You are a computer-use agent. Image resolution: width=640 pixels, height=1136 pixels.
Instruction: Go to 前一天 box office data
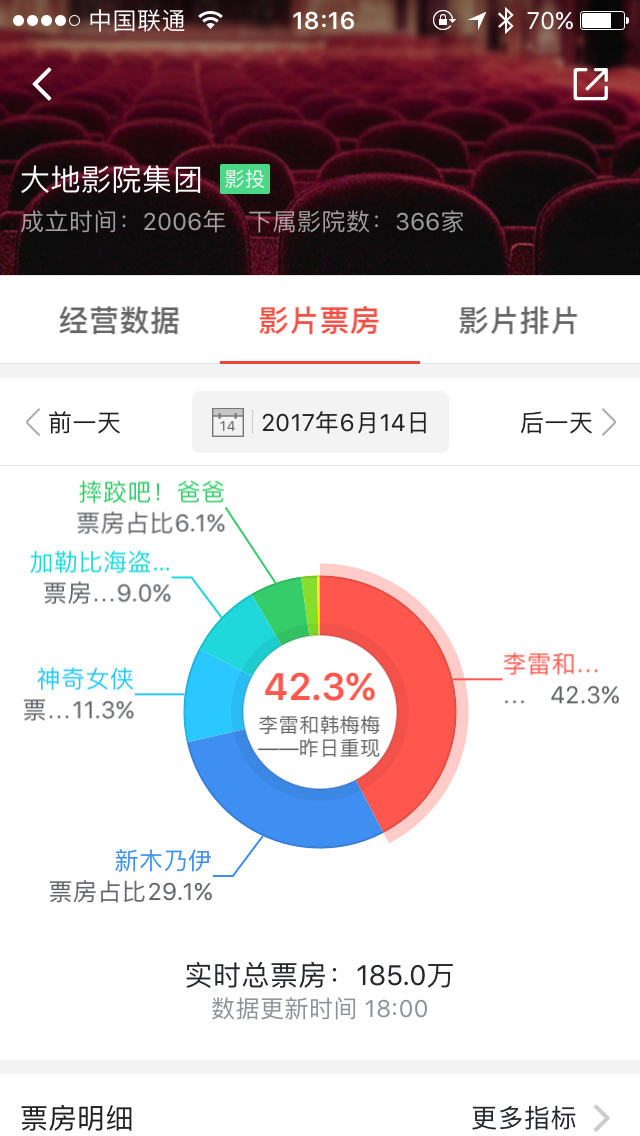[73, 423]
